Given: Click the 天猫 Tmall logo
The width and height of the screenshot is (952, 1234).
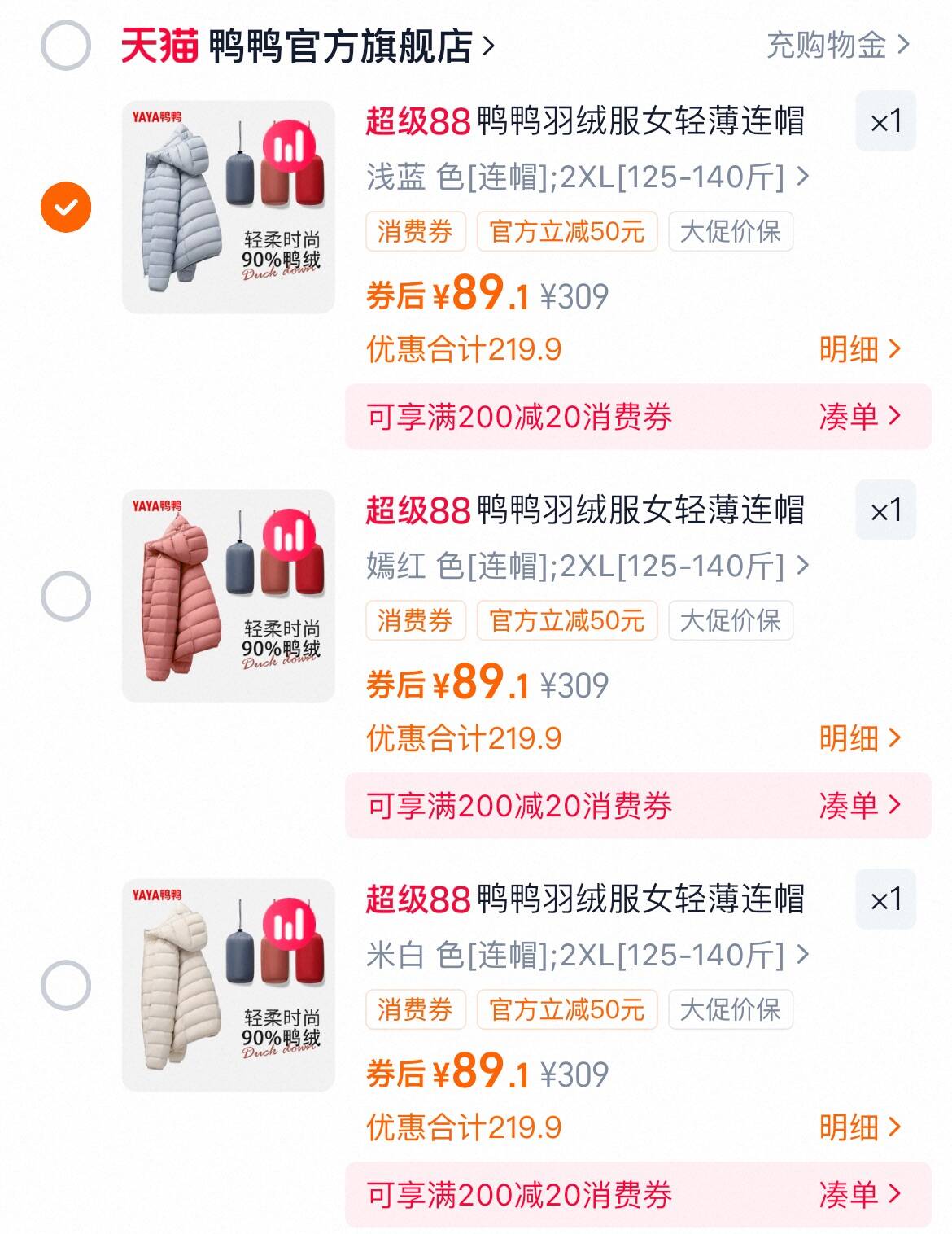Looking at the screenshot, I should point(157,46).
